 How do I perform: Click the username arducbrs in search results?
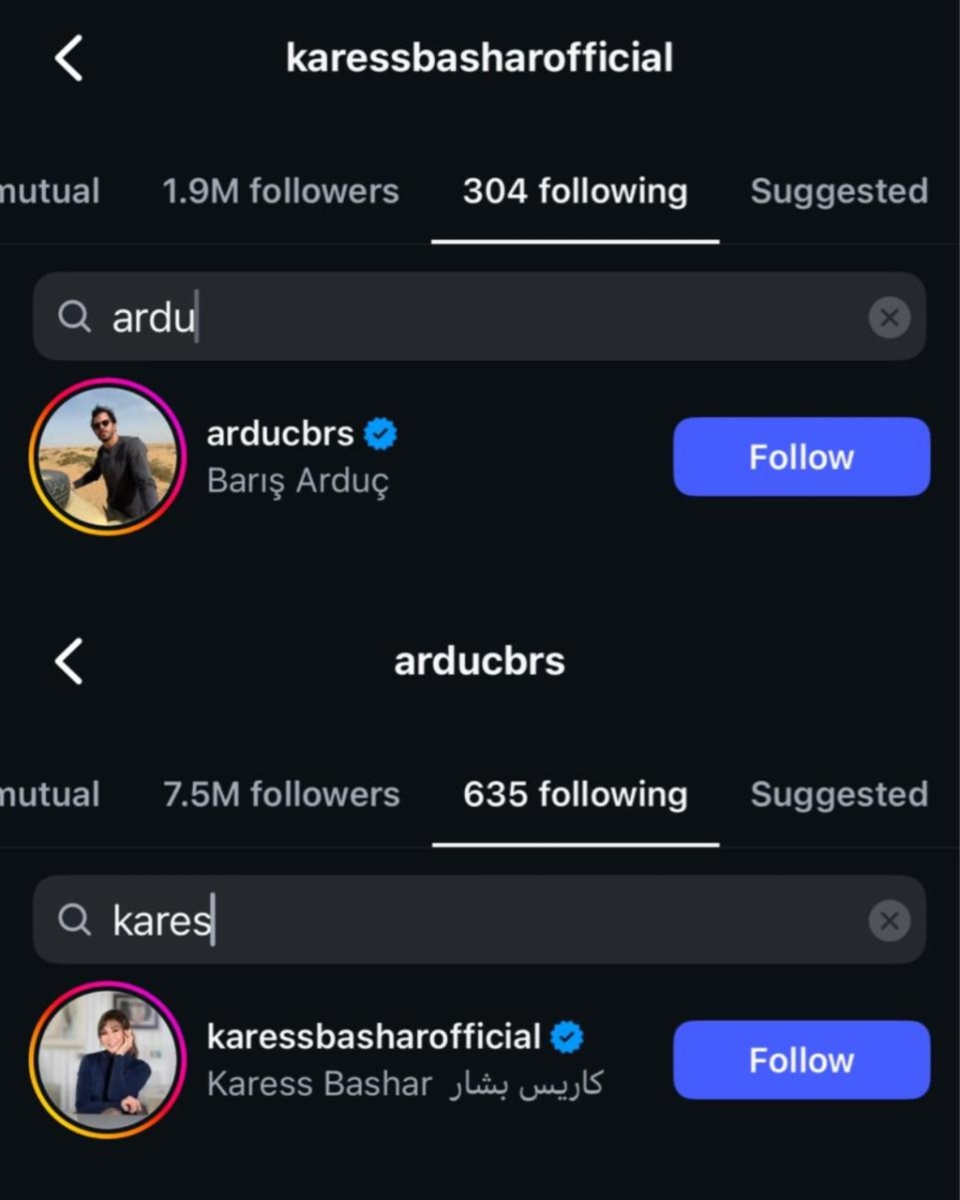click(x=278, y=433)
